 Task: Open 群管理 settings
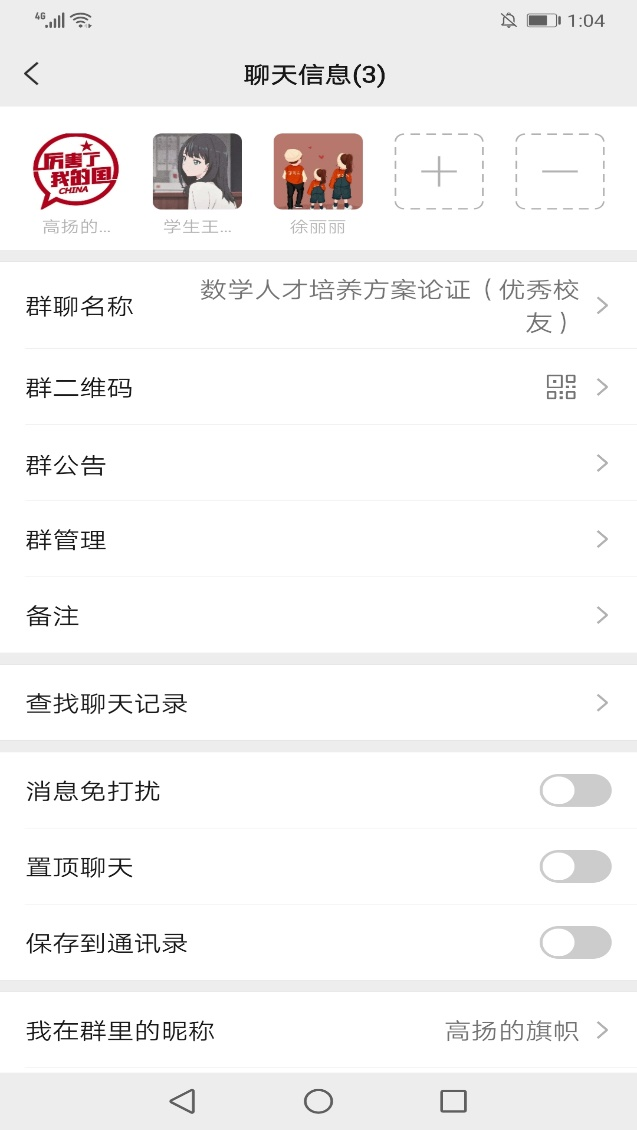[x=318, y=540]
